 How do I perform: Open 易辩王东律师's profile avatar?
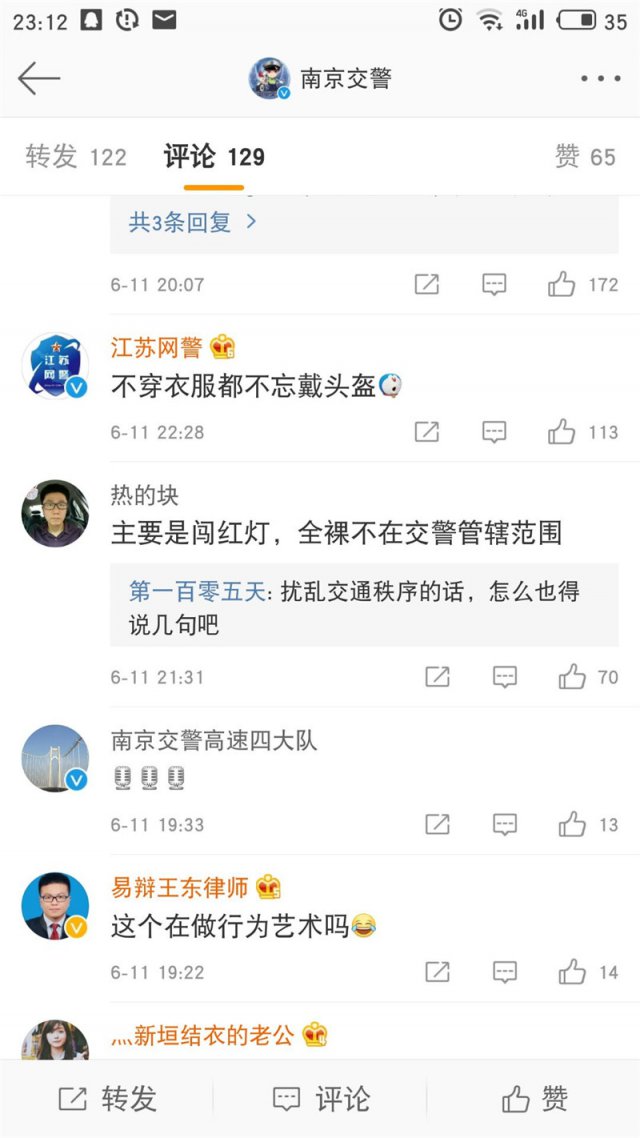point(55,906)
